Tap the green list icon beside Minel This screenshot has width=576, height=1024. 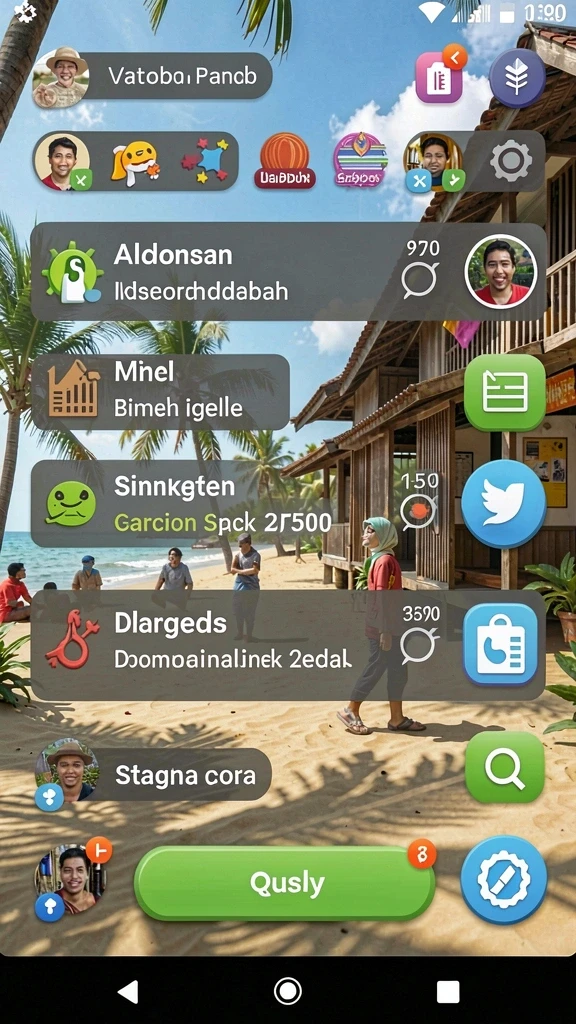click(x=504, y=392)
